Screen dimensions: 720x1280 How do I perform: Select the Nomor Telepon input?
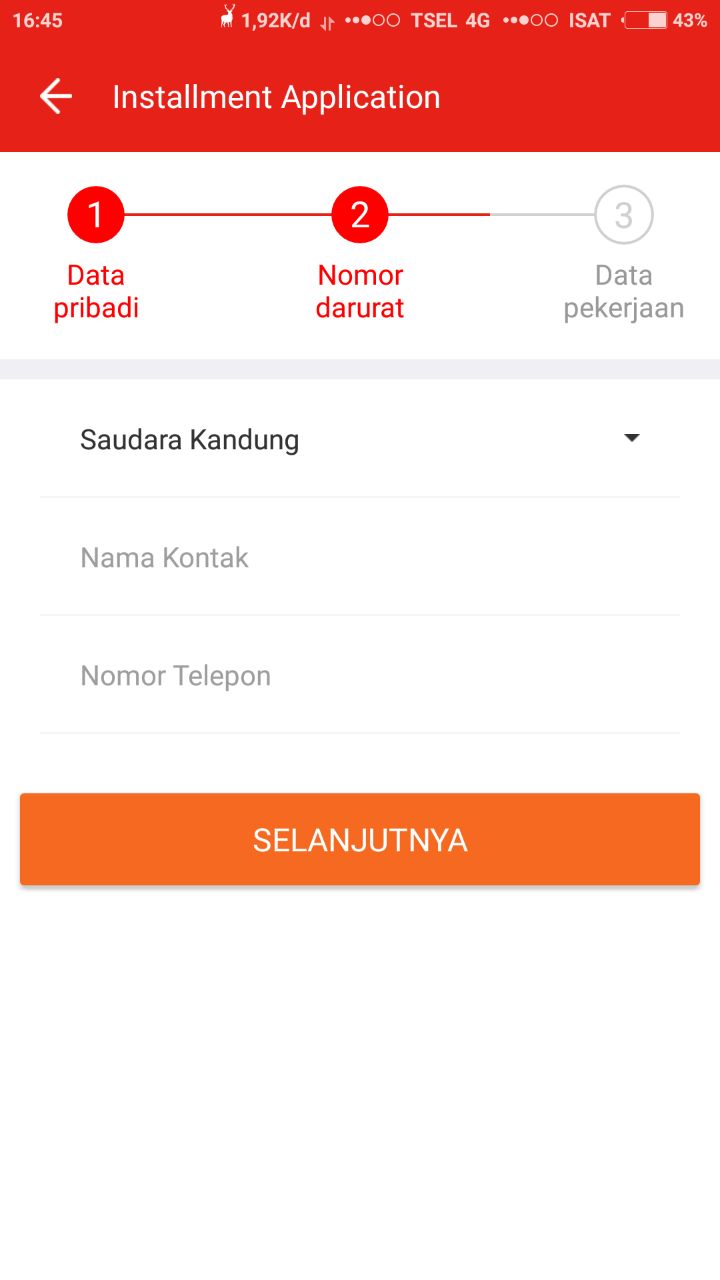pyautogui.click(x=360, y=675)
